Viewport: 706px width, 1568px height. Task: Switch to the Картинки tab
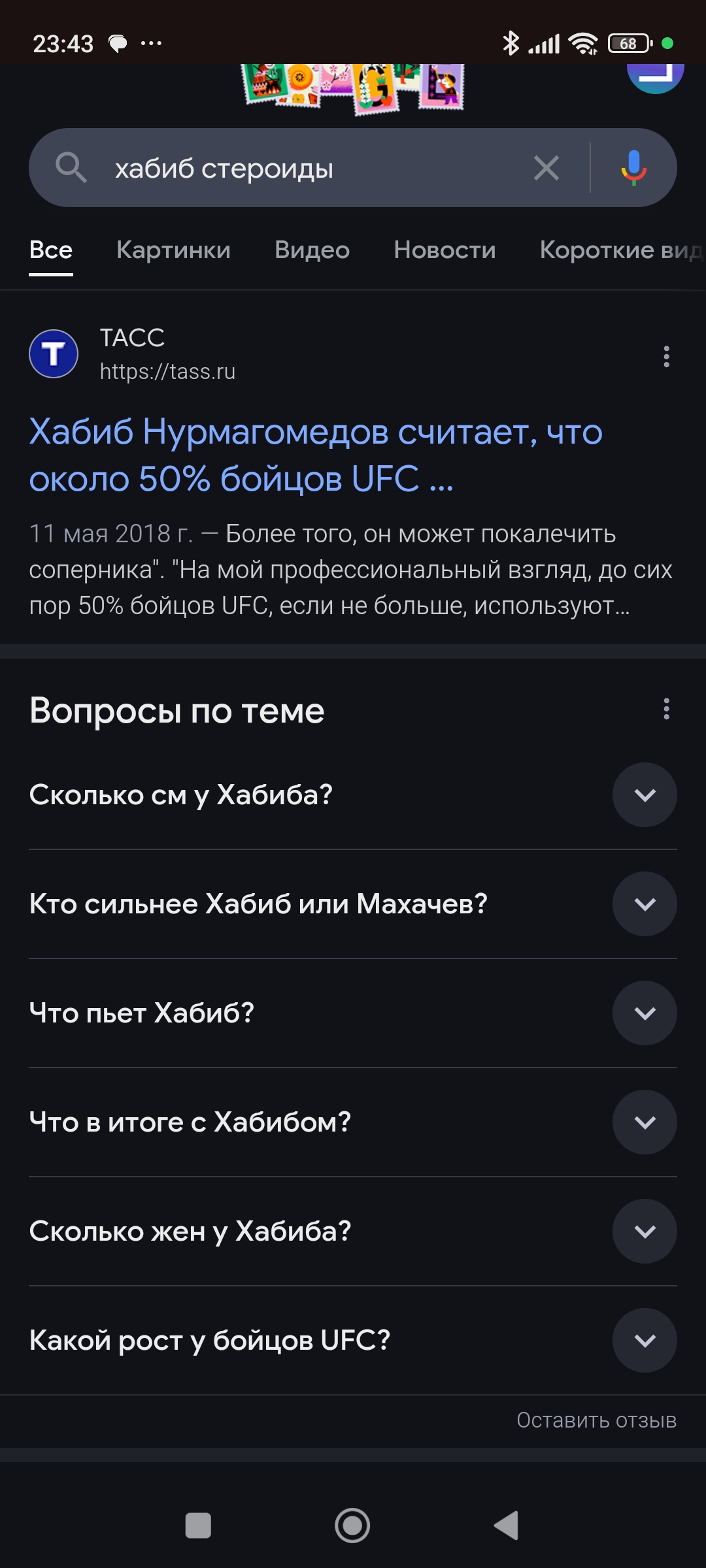click(x=173, y=250)
